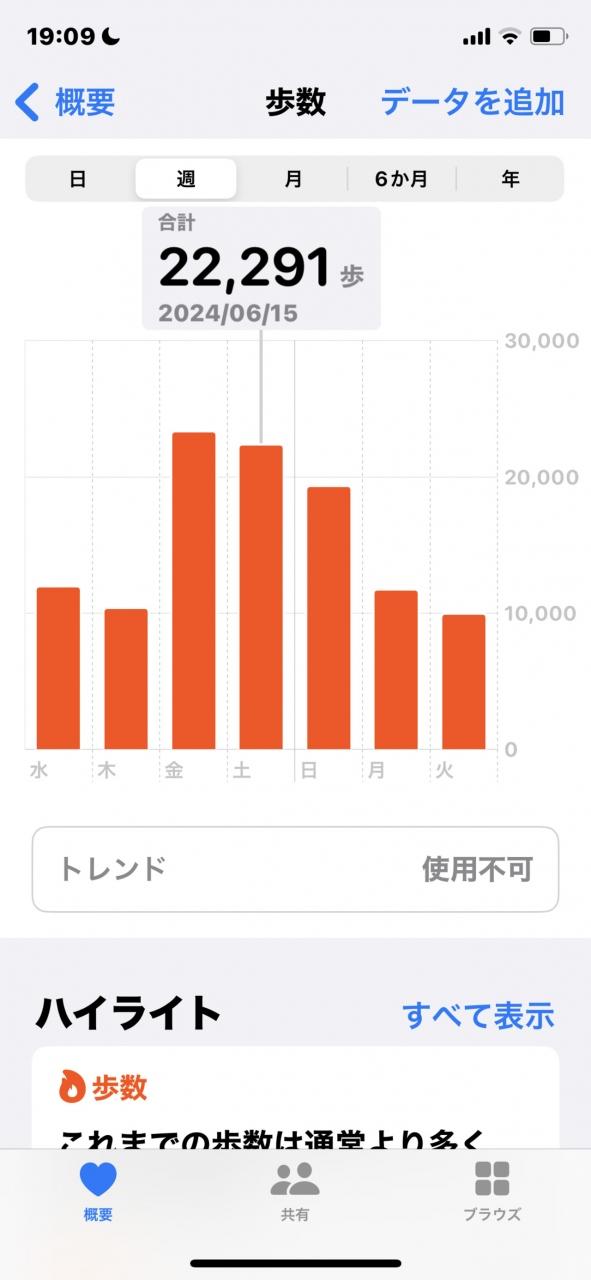591x1280 pixels.
Task: Tap すべて表示 for highlights
Action: (478, 1015)
